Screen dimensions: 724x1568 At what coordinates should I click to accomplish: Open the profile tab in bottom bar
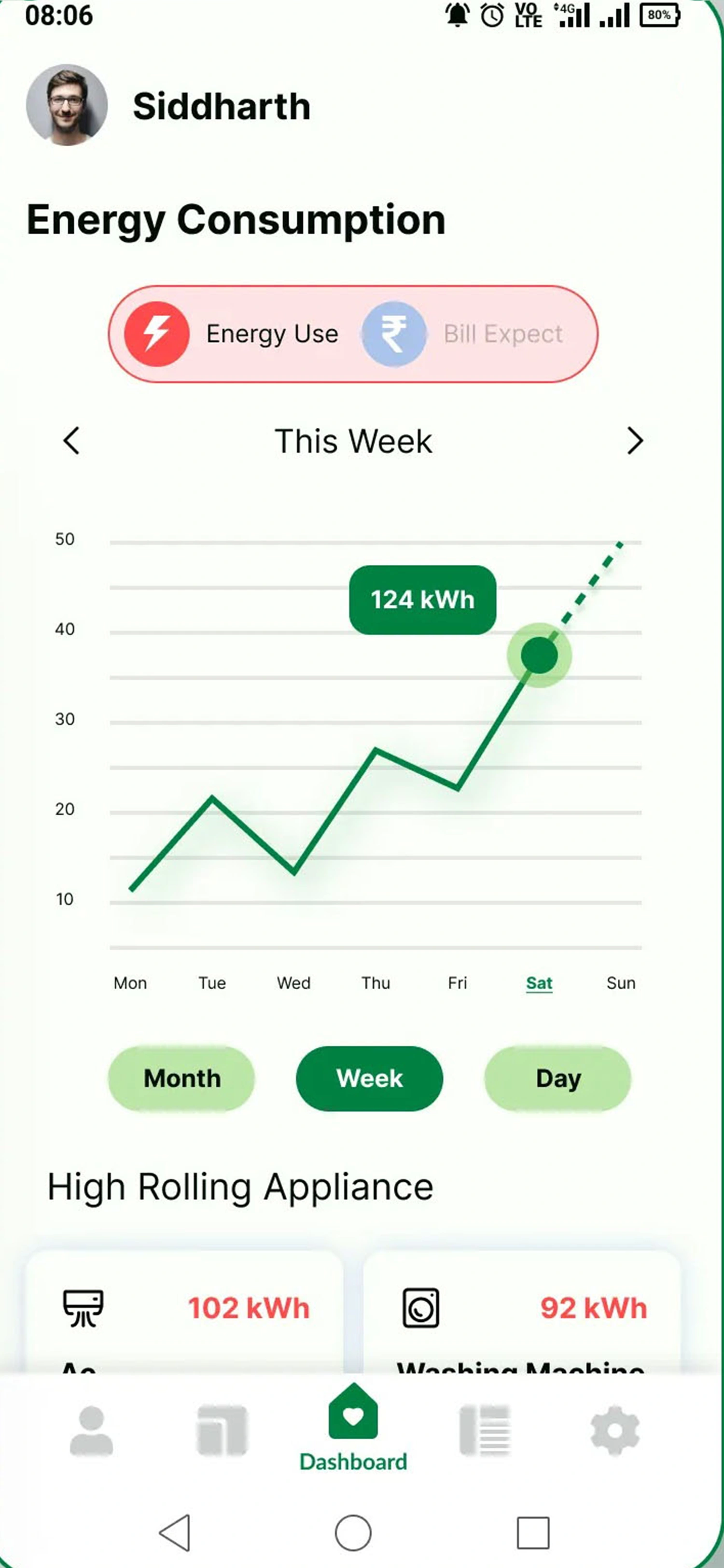(91, 1430)
